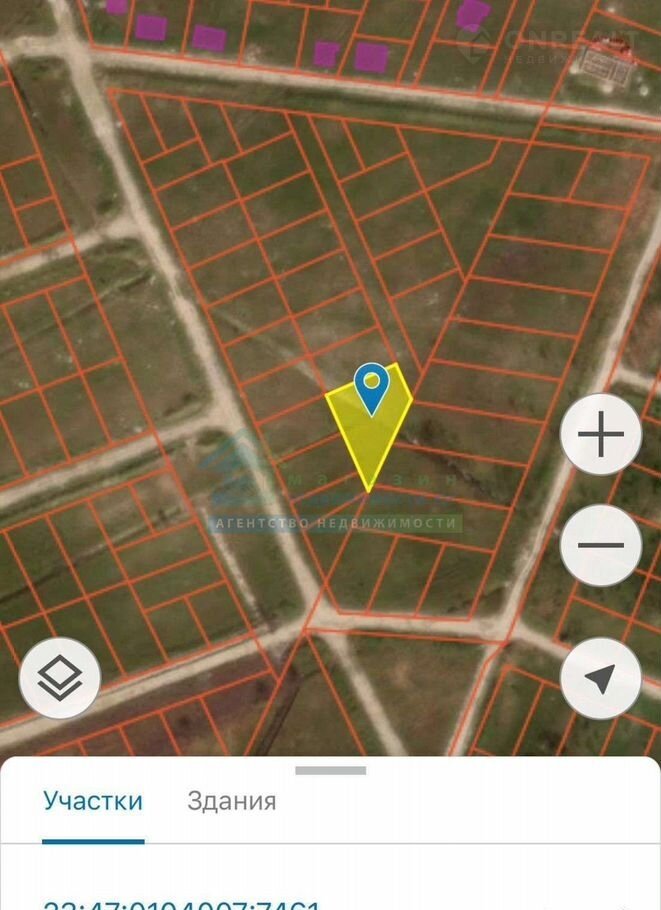Zoom in on the map
This screenshot has height=910, width=661.
tap(600, 436)
